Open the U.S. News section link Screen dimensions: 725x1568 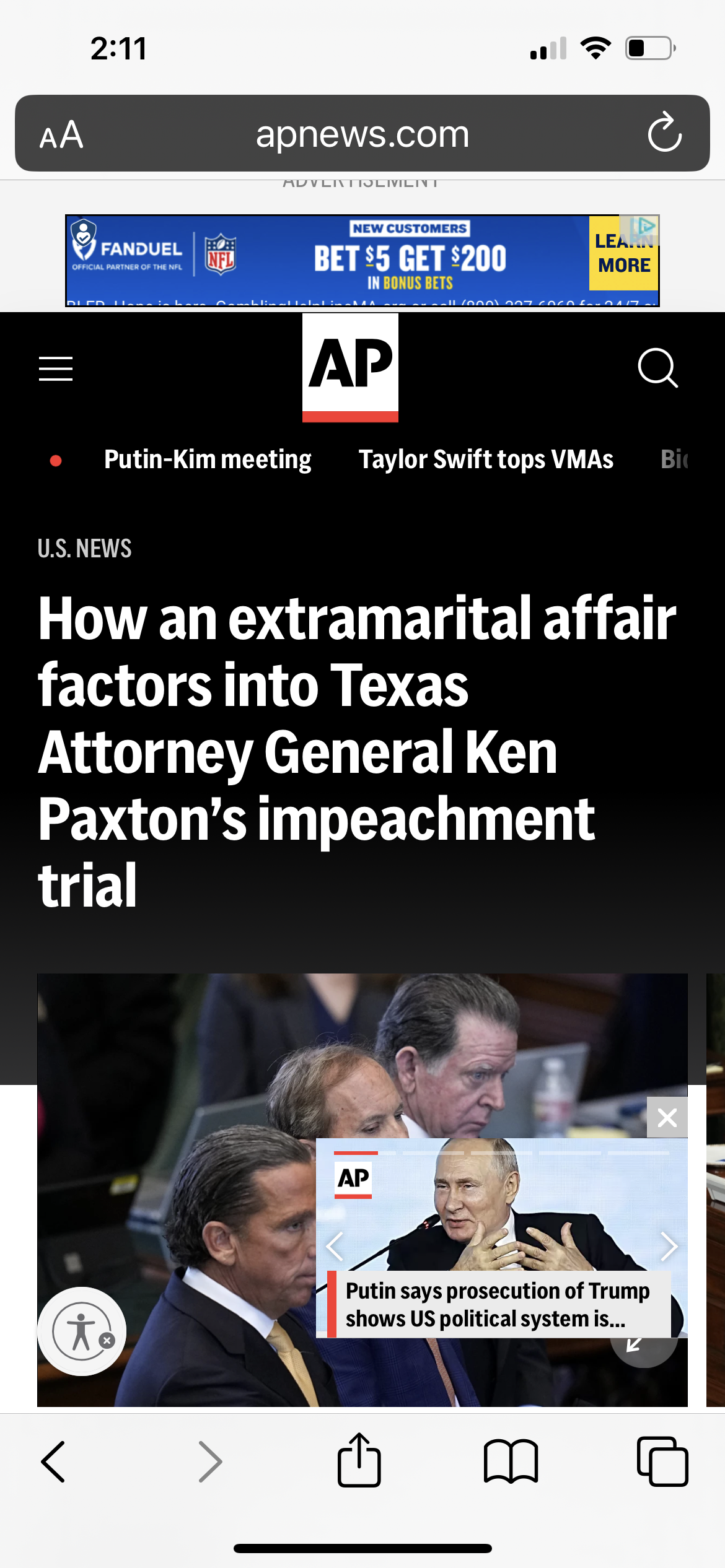85,549
